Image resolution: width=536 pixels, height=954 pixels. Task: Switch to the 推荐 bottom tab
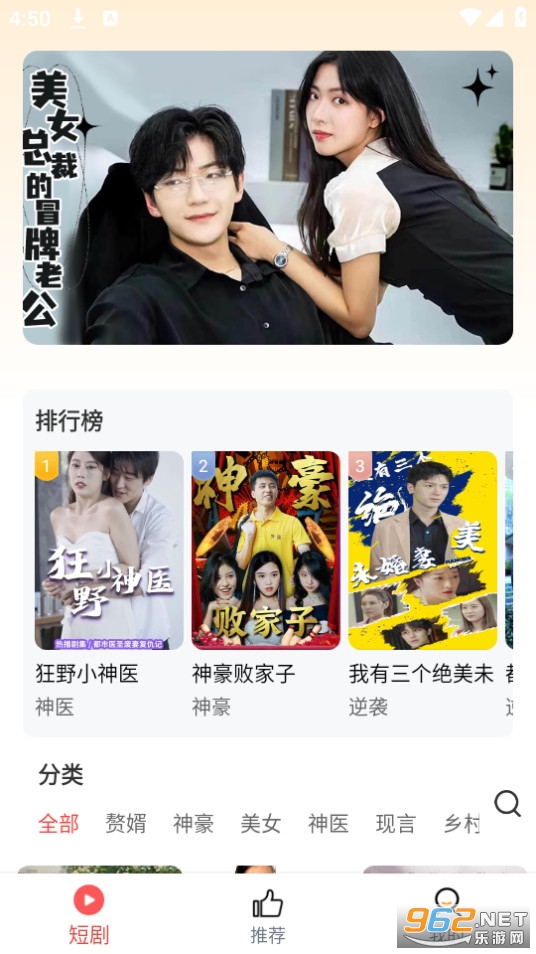[x=268, y=914]
